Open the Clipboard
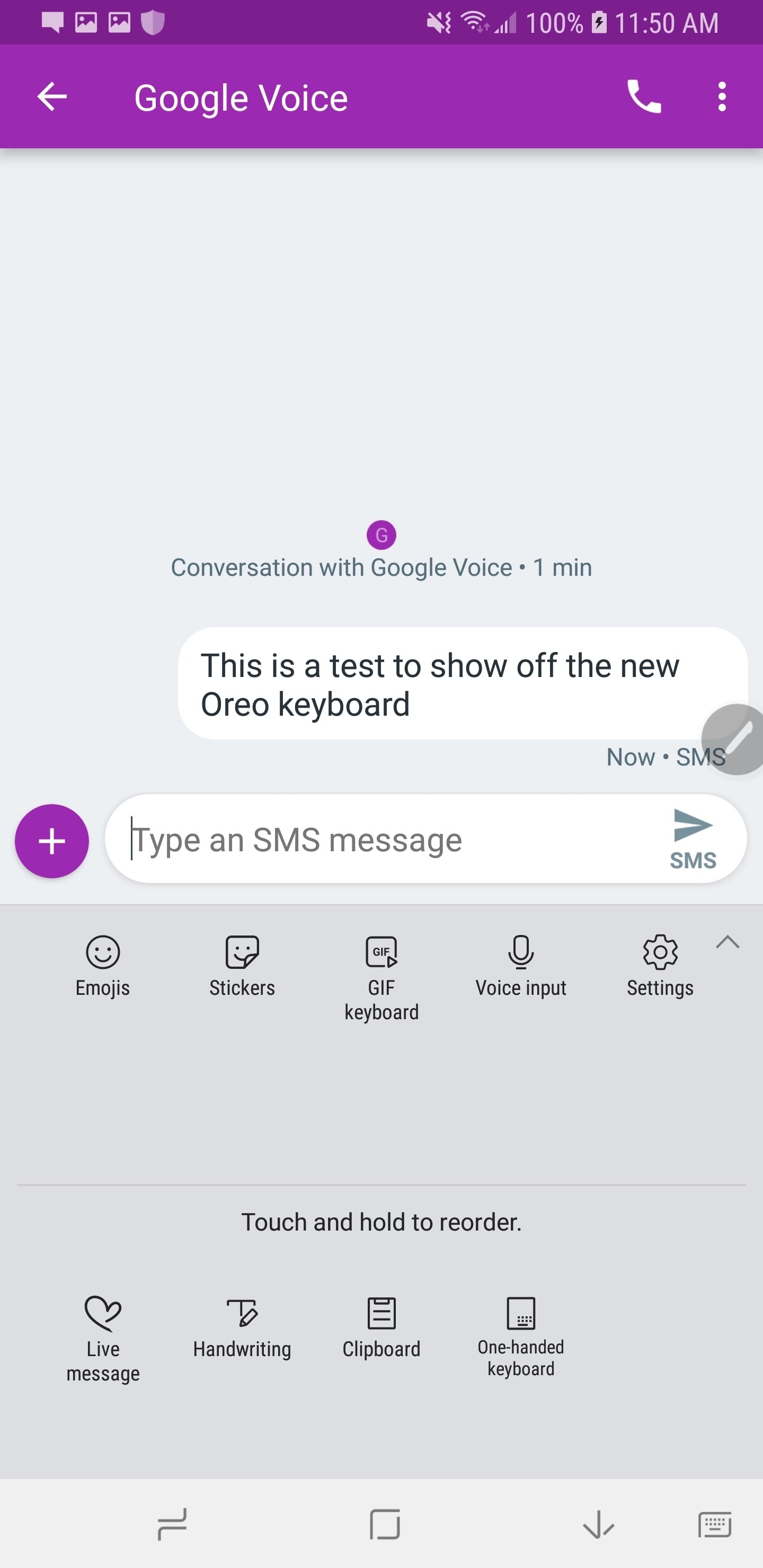This screenshot has height=1568, width=763. pyautogui.click(x=382, y=1328)
